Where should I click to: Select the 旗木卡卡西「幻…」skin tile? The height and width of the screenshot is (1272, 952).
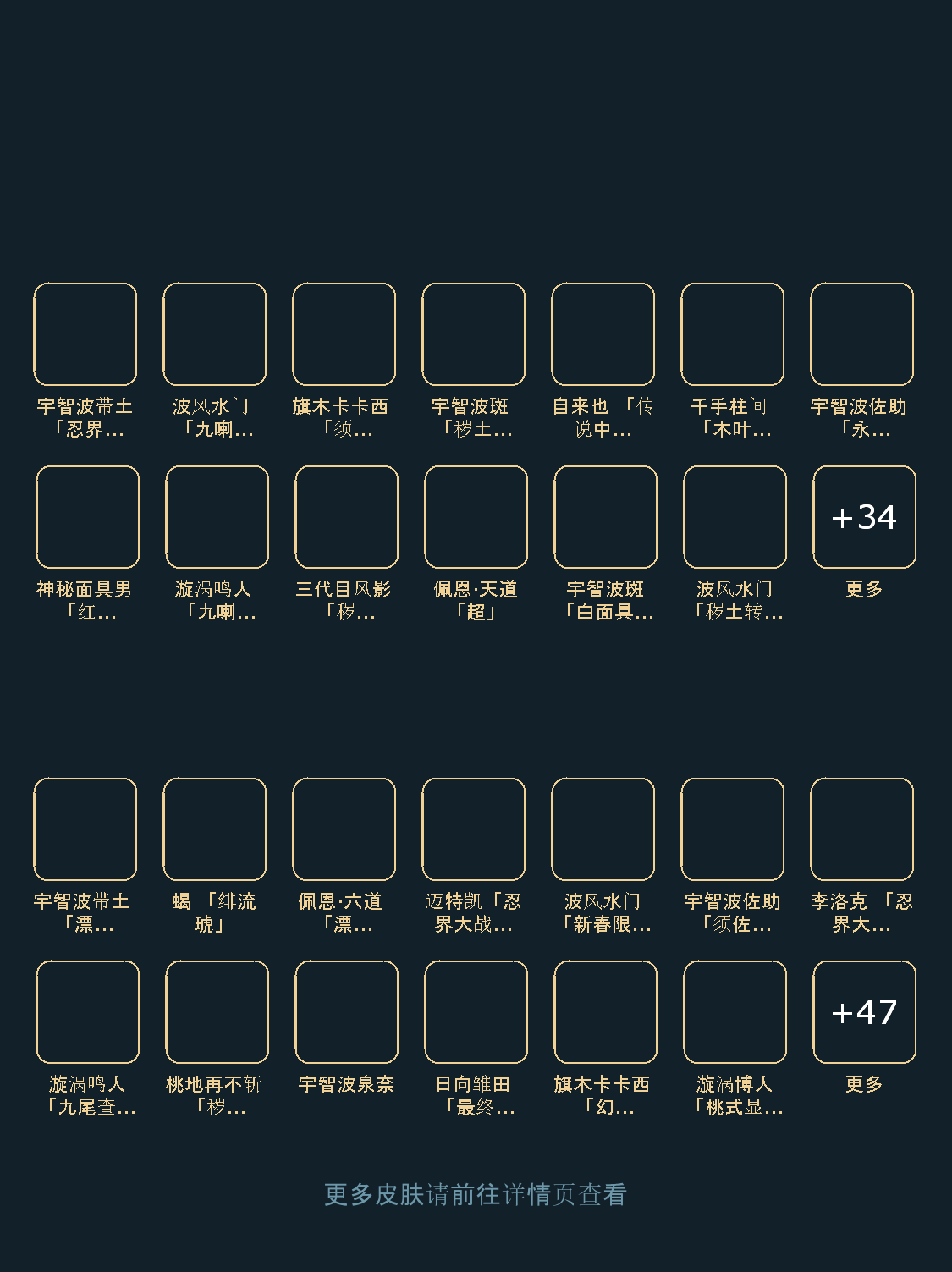[605, 1012]
